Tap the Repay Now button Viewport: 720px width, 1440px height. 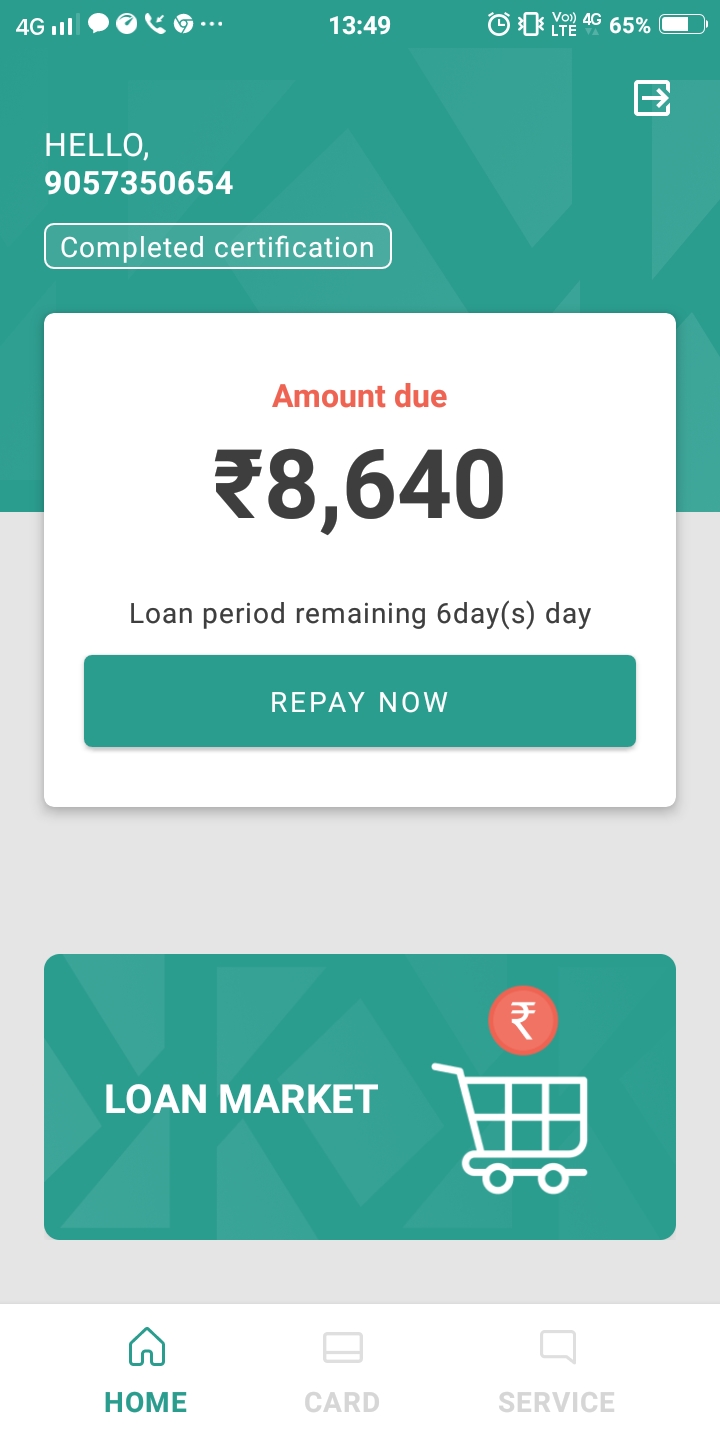[x=360, y=701]
